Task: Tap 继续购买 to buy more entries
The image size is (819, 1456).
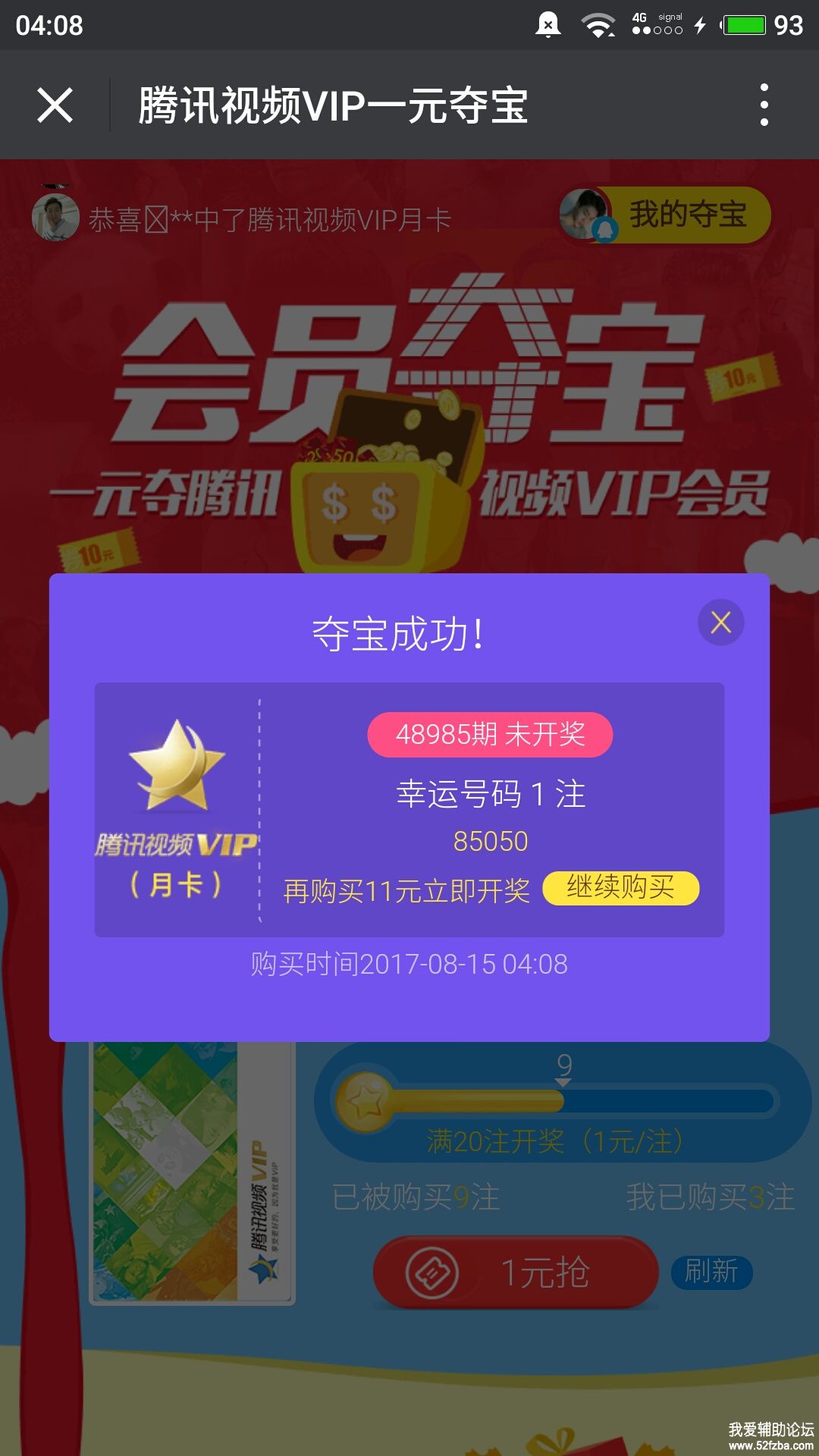Action: [x=620, y=888]
